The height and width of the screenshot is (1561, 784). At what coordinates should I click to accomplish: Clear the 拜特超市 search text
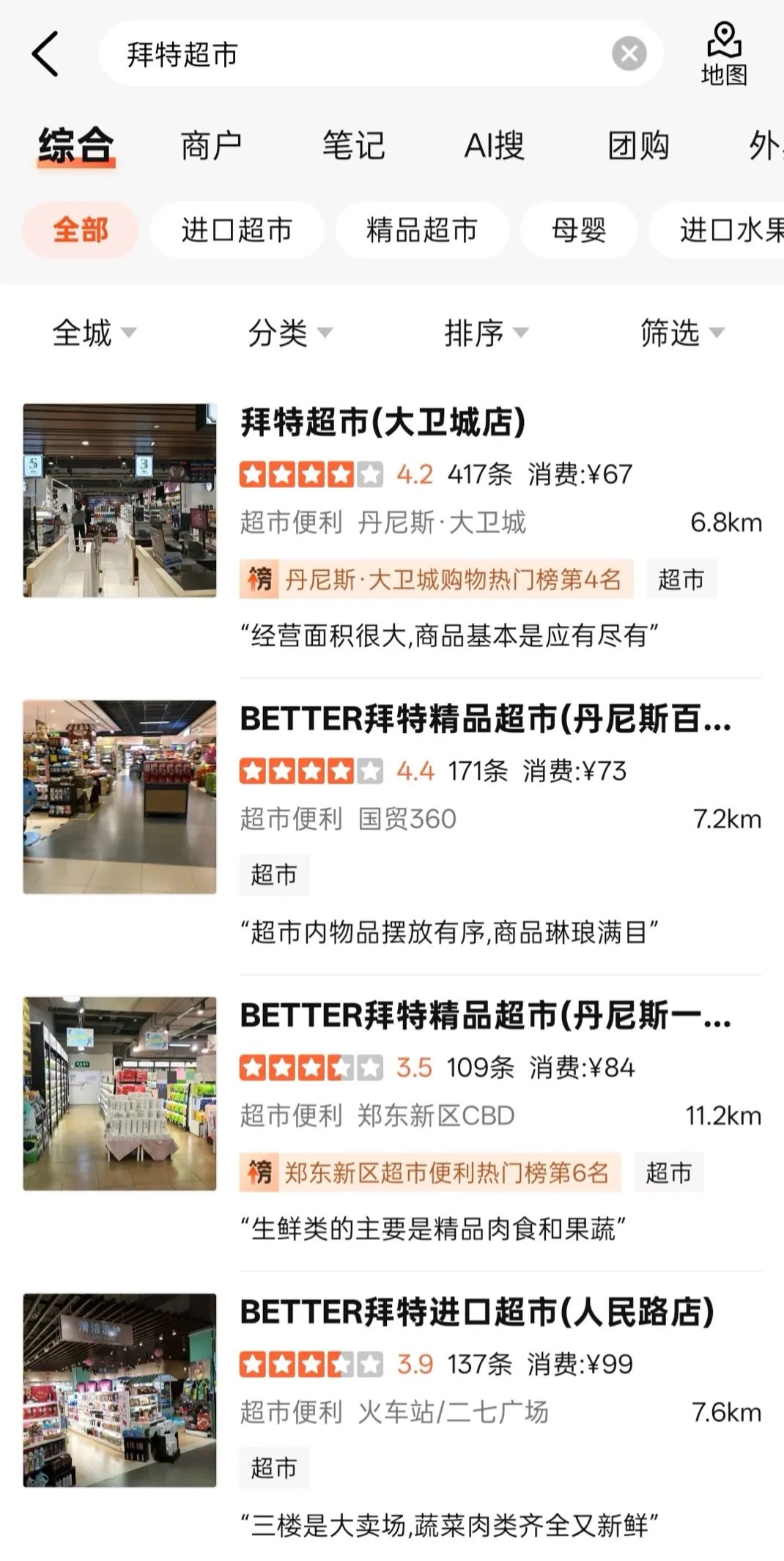[x=629, y=54]
